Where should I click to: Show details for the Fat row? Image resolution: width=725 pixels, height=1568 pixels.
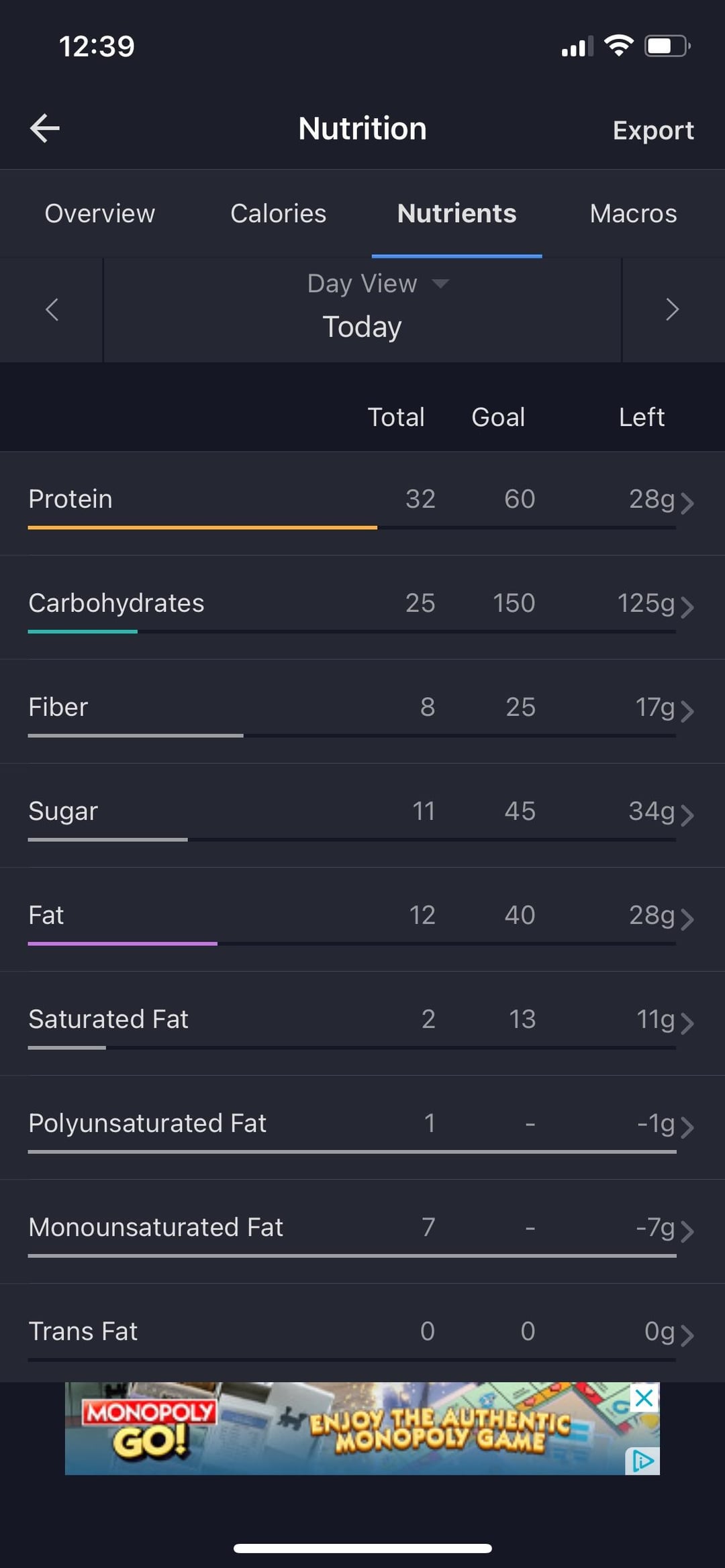[x=362, y=919]
